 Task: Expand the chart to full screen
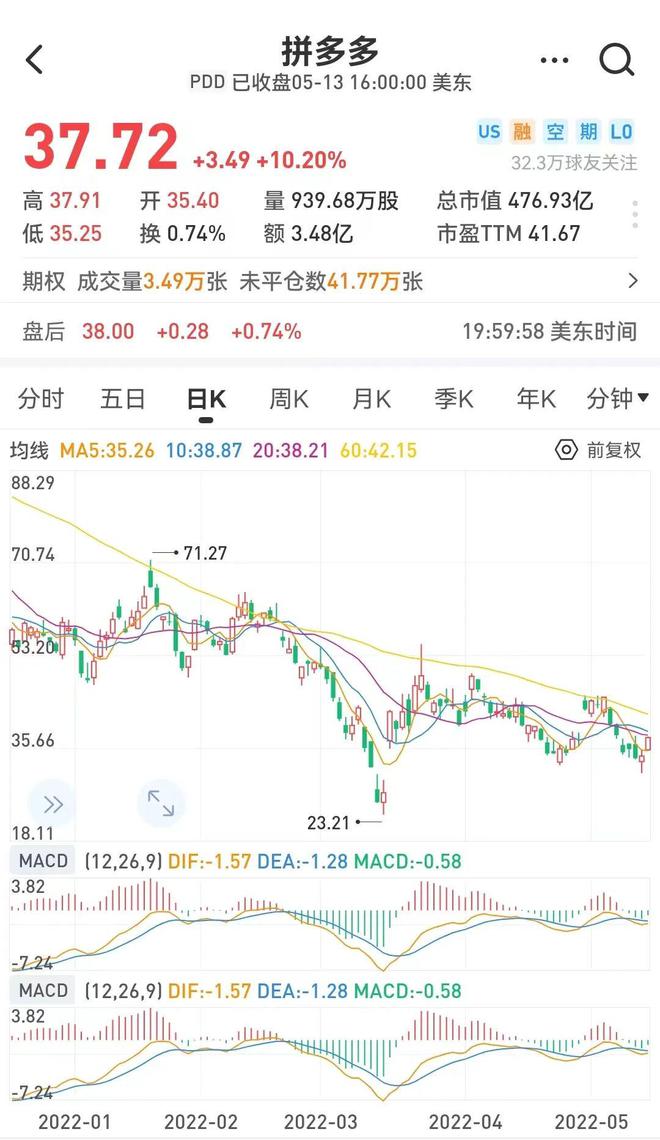(x=161, y=803)
